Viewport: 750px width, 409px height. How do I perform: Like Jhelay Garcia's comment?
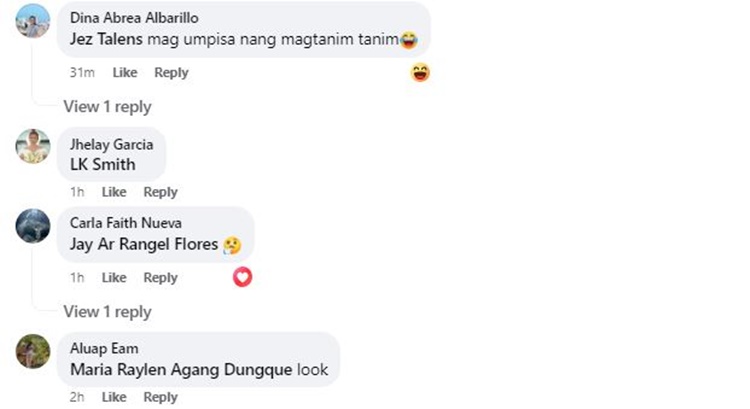pyautogui.click(x=114, y=192)
